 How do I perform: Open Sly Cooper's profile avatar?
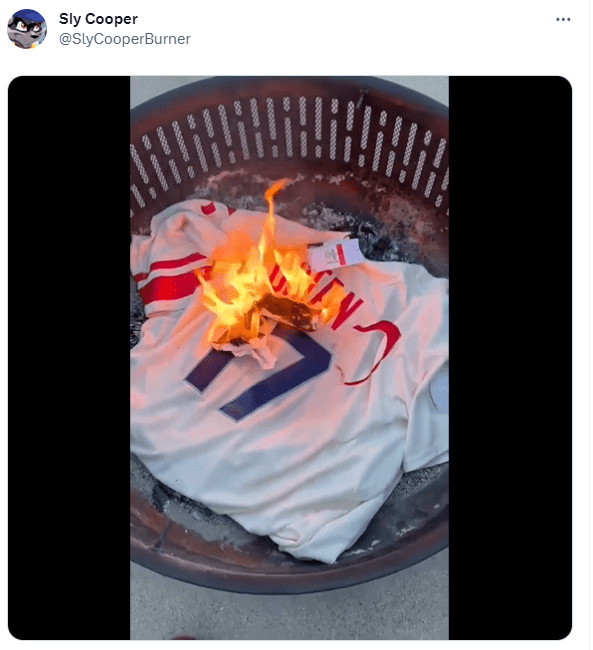pyautogui.click(x=27, y=29)
